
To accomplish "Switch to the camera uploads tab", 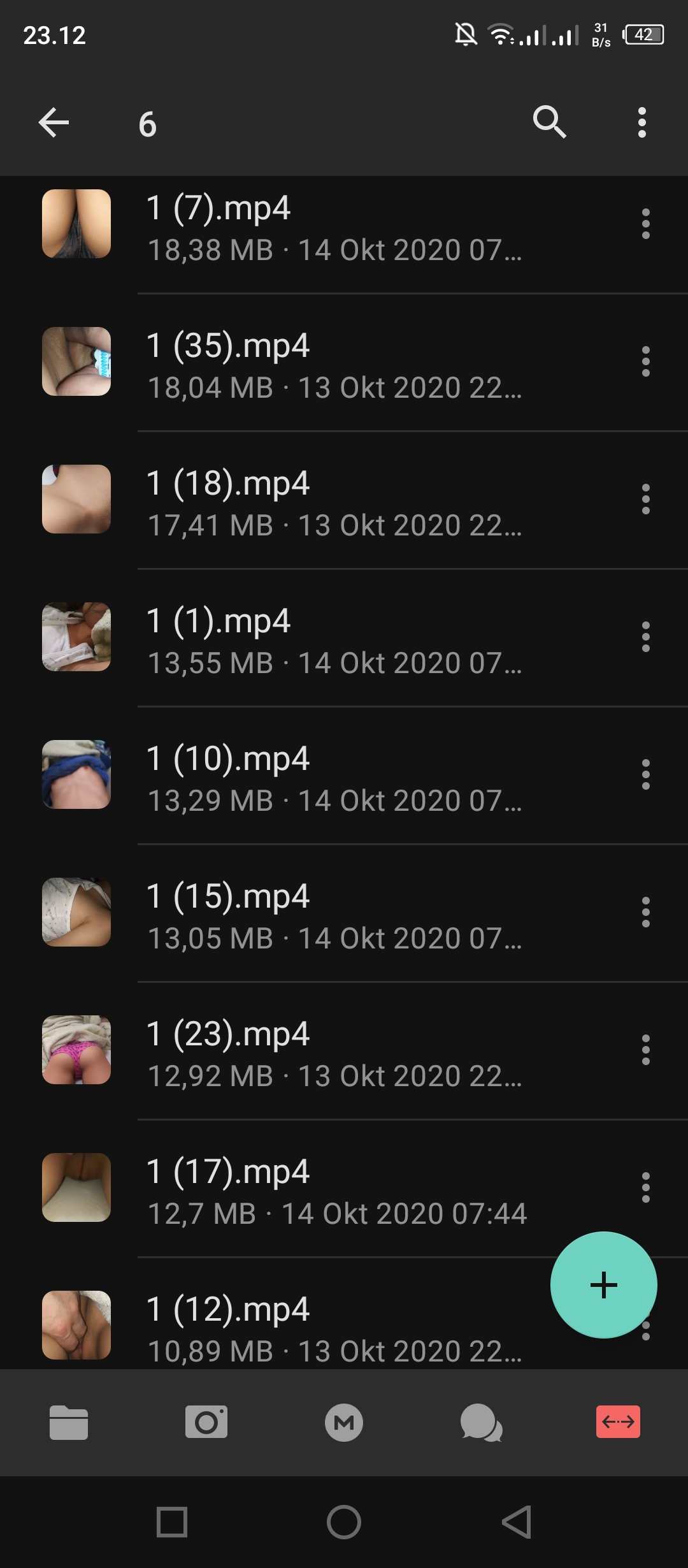I will point(206,1423).
